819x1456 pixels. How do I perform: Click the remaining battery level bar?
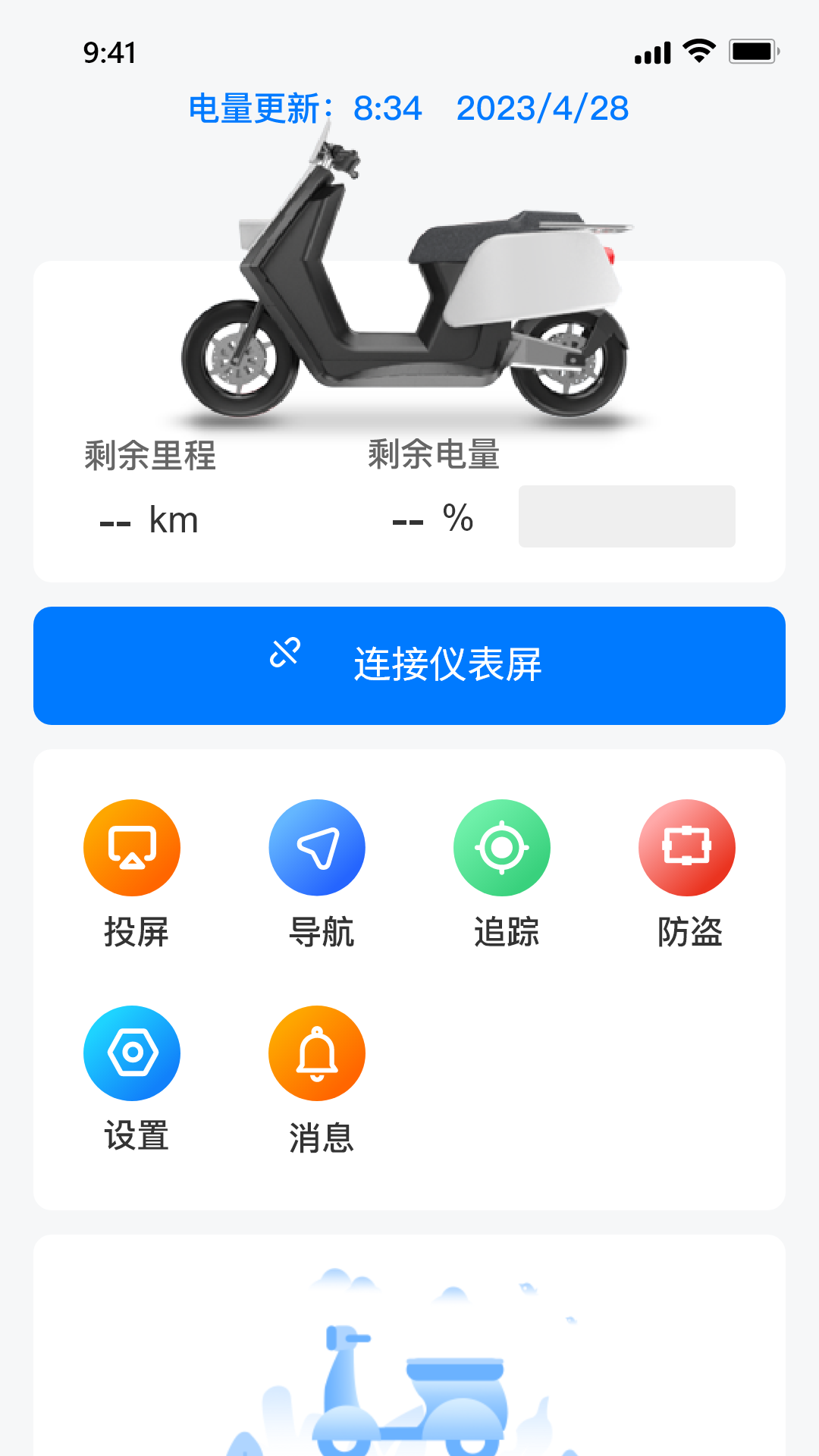coord(626,516)
